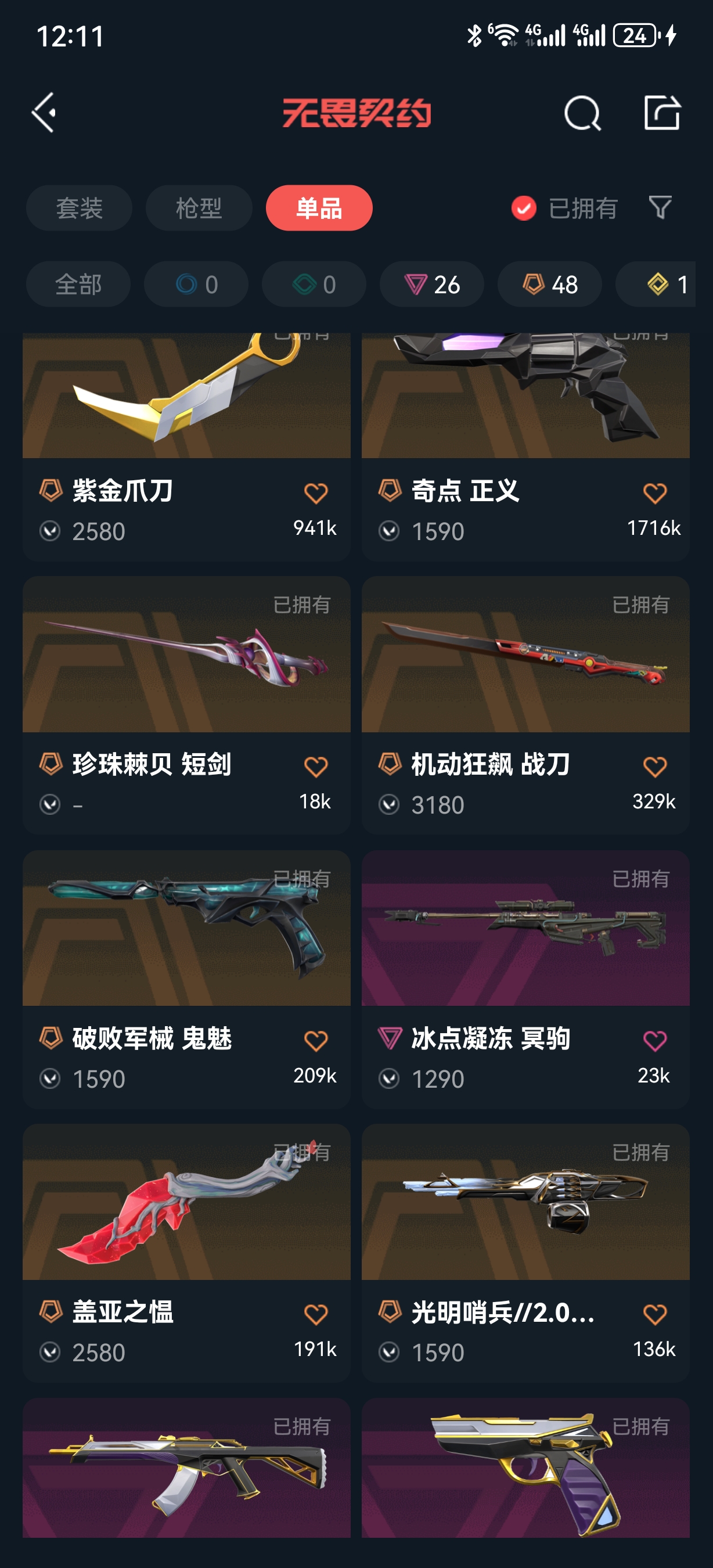Filter by the blue tier chip showing 0
This screenshot has width=713, height=1568.
[196, 284]
